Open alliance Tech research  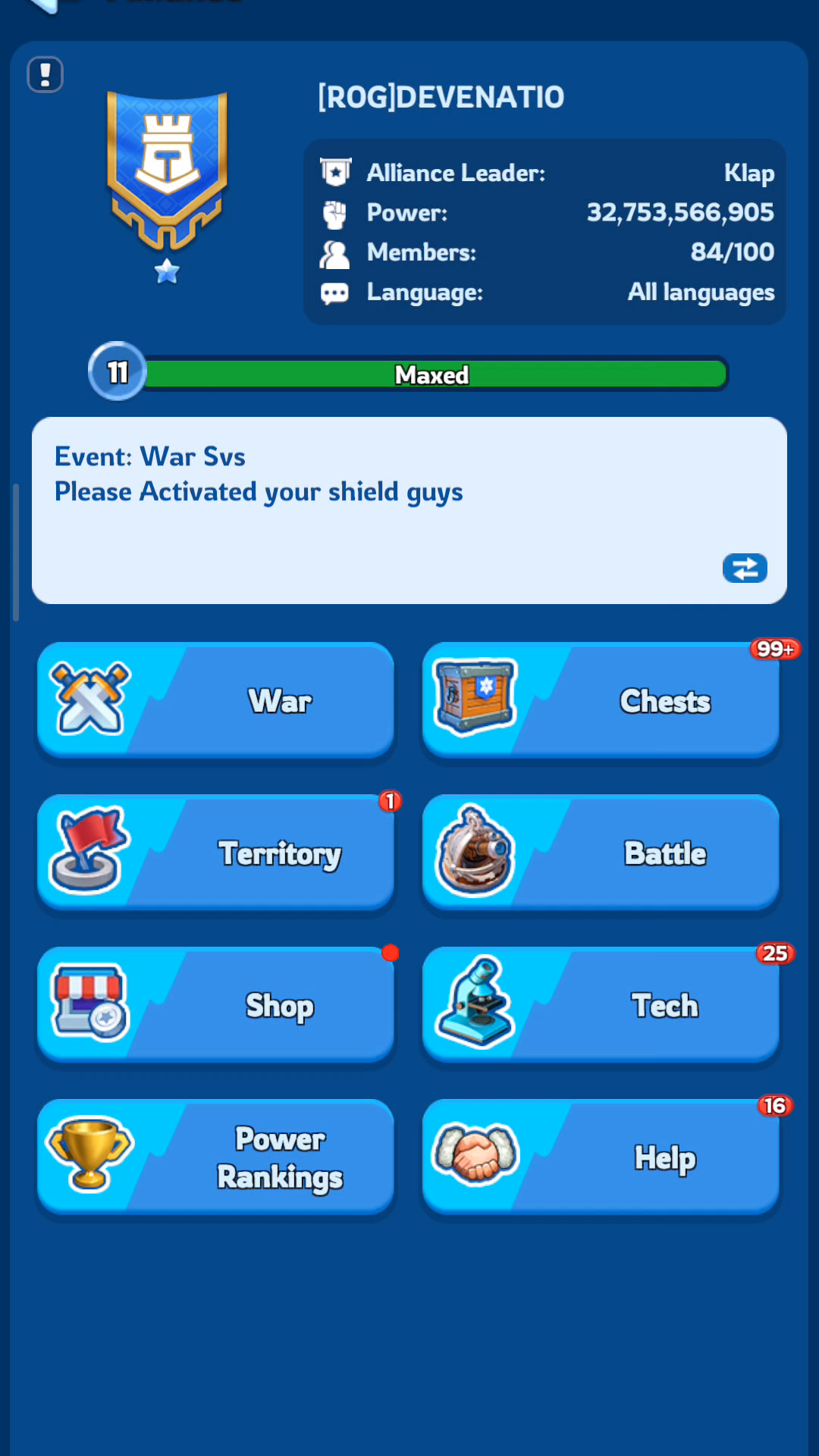pyautogui.click(x=601, y=1005)
